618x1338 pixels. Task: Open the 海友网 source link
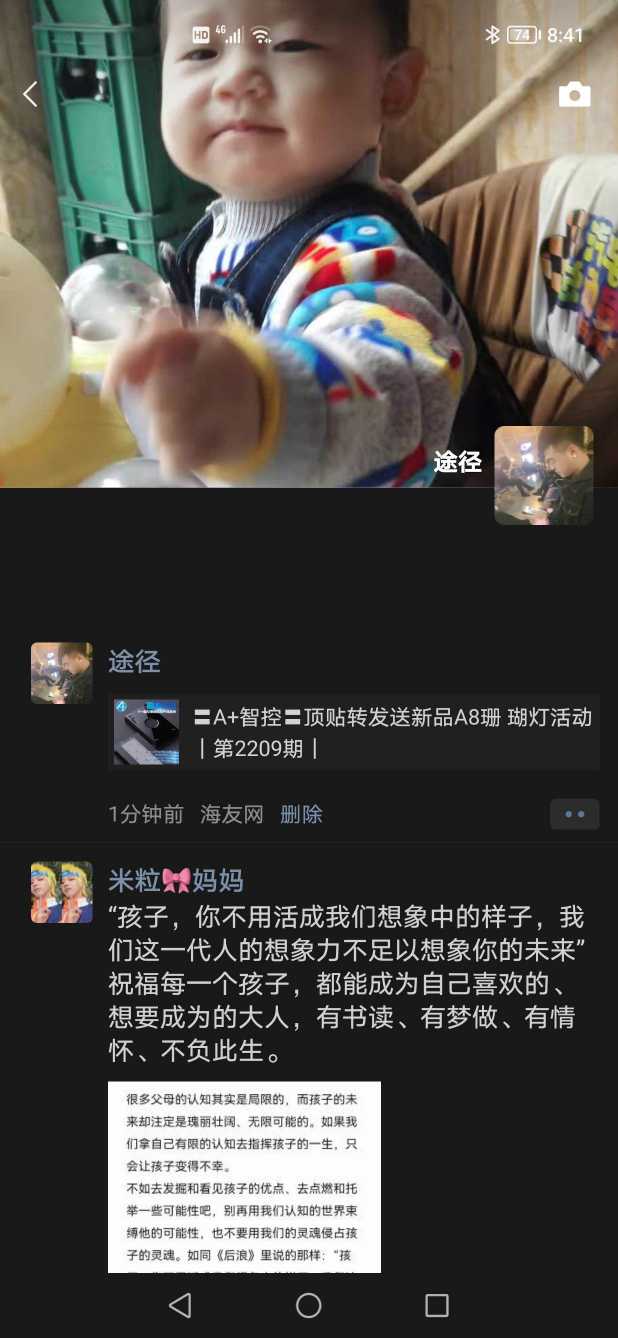(x=231, y=814)
